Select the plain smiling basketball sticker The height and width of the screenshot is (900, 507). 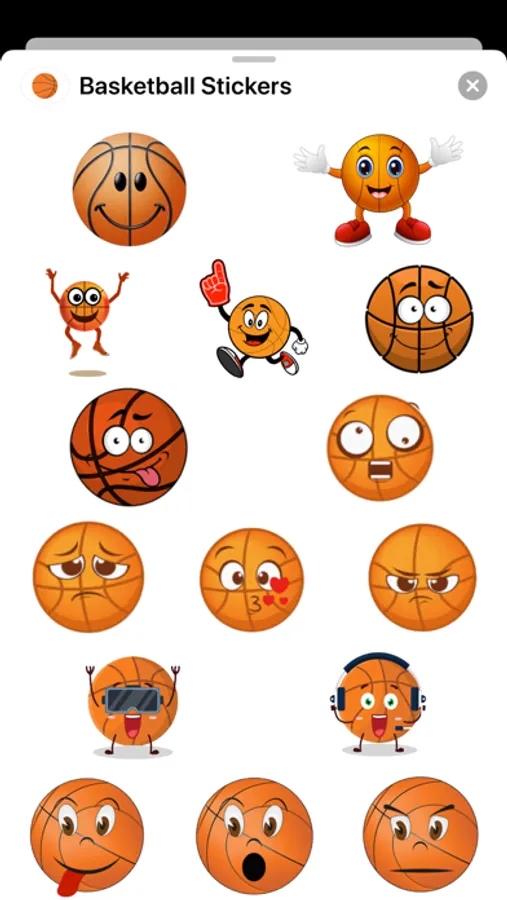pyautogui.click(x=129, y=189)
